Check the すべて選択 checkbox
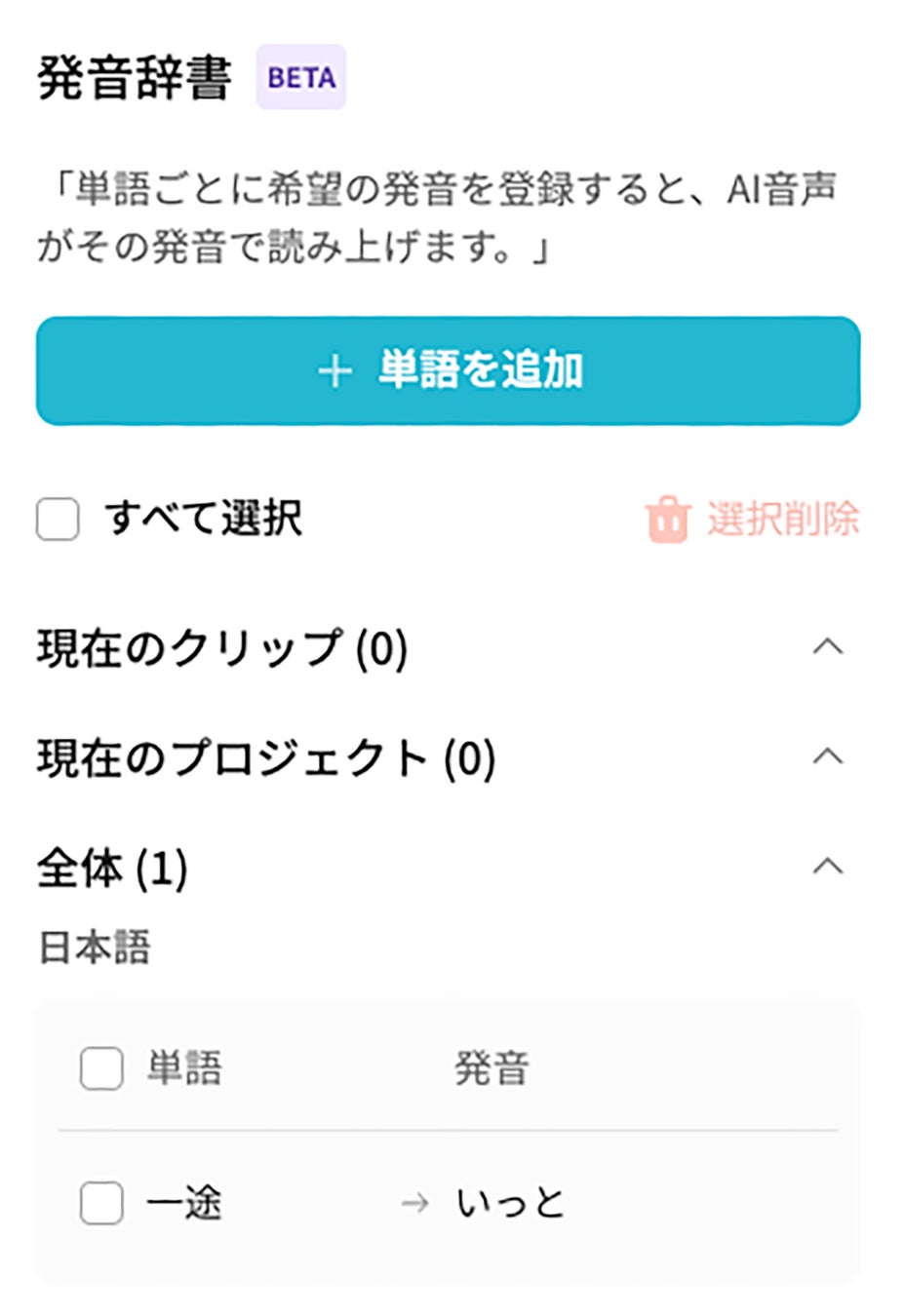The image size is (905, 1316). pyautogui.click(x=59, y=519)
